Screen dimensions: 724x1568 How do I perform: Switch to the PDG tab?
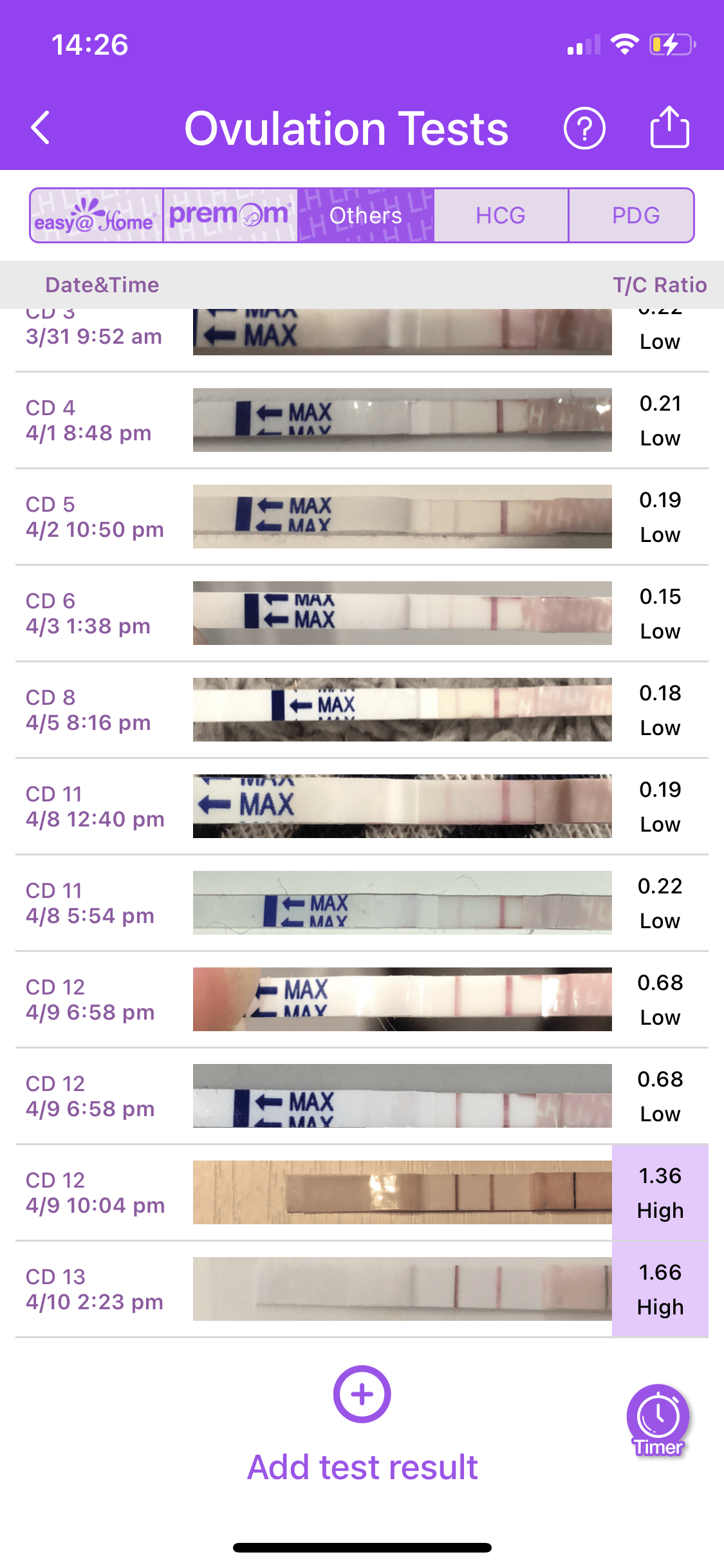[x=635, y=216]
